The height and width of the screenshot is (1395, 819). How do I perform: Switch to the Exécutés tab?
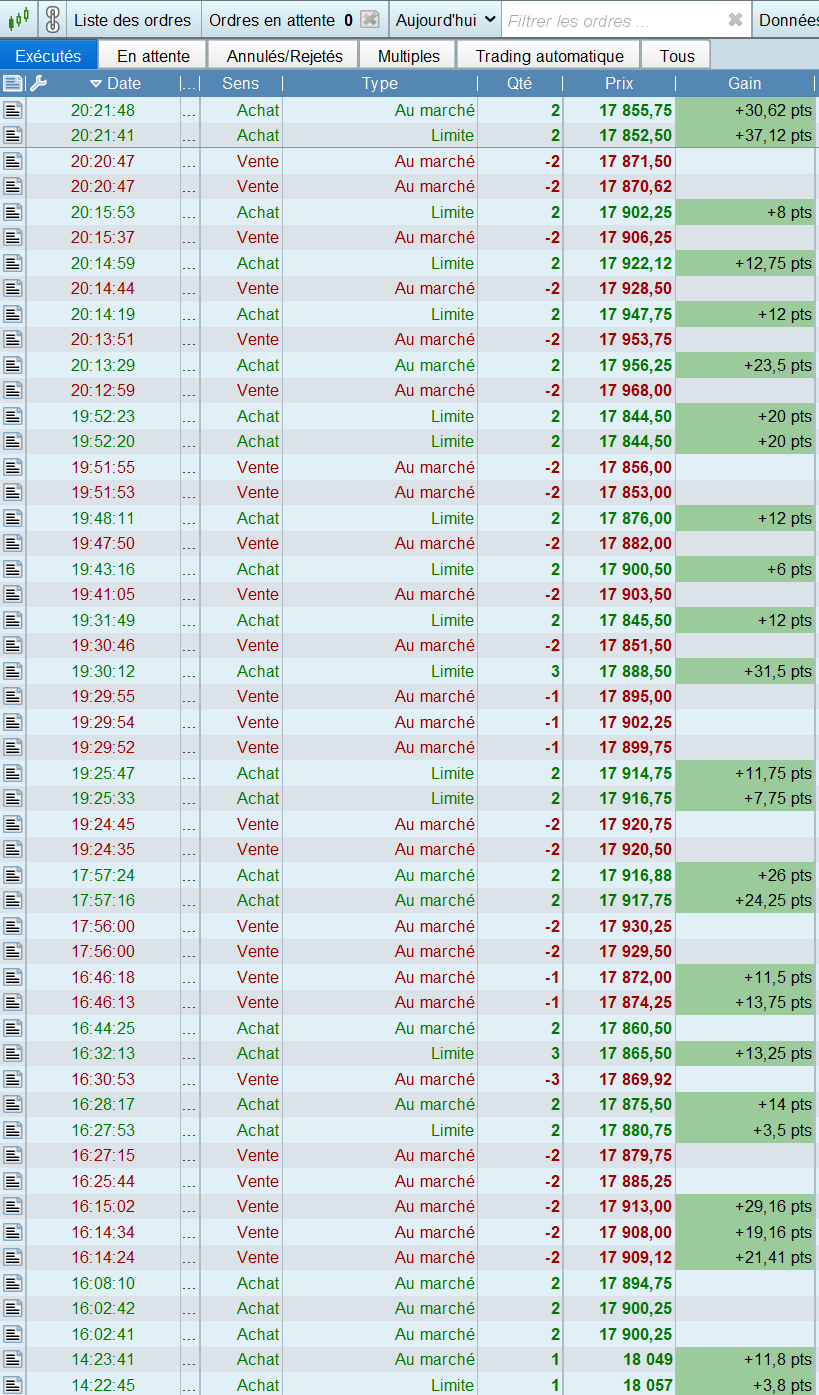48,56
